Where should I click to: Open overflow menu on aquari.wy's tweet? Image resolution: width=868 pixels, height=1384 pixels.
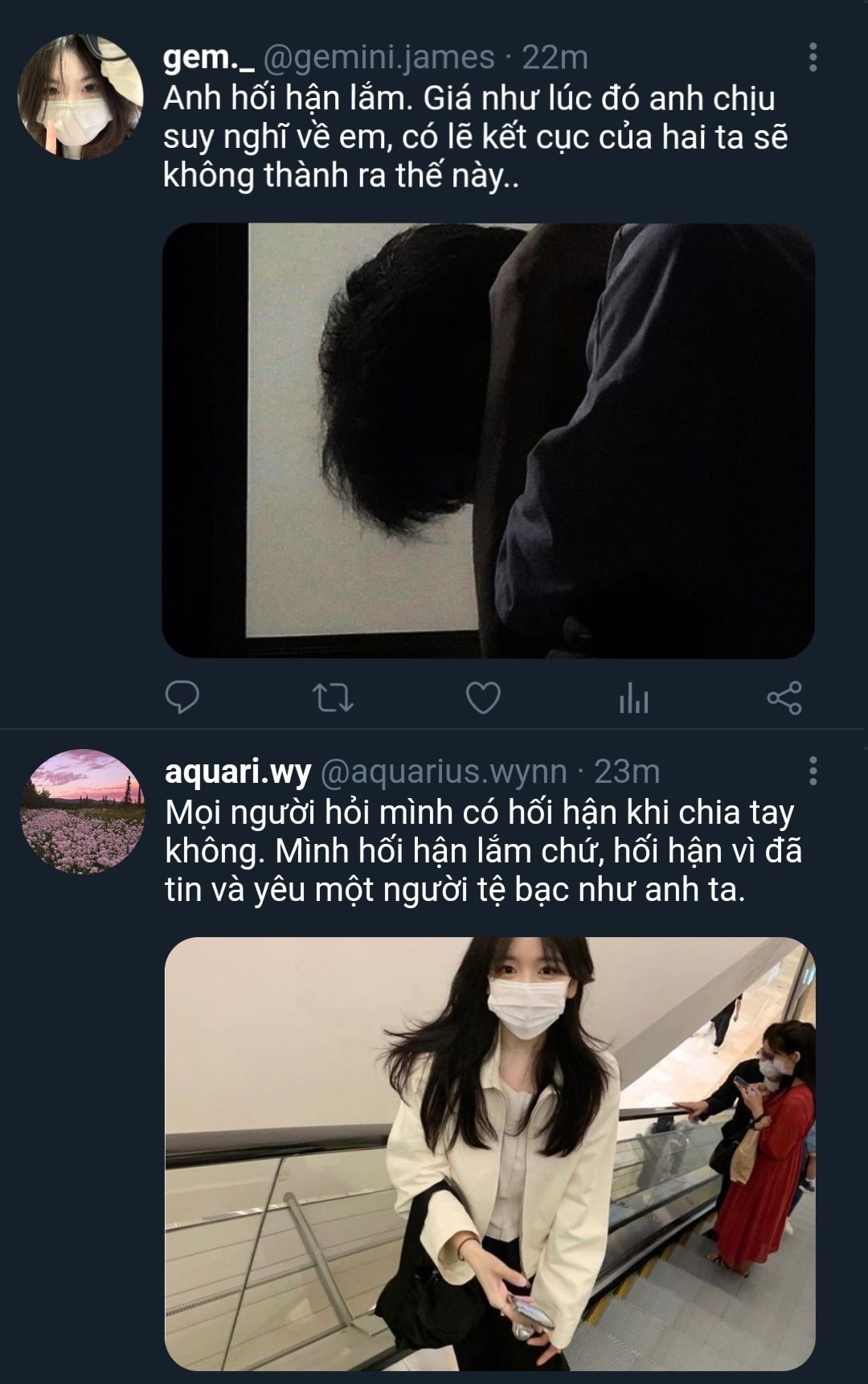pyautogui.click(x=813, y=771)
